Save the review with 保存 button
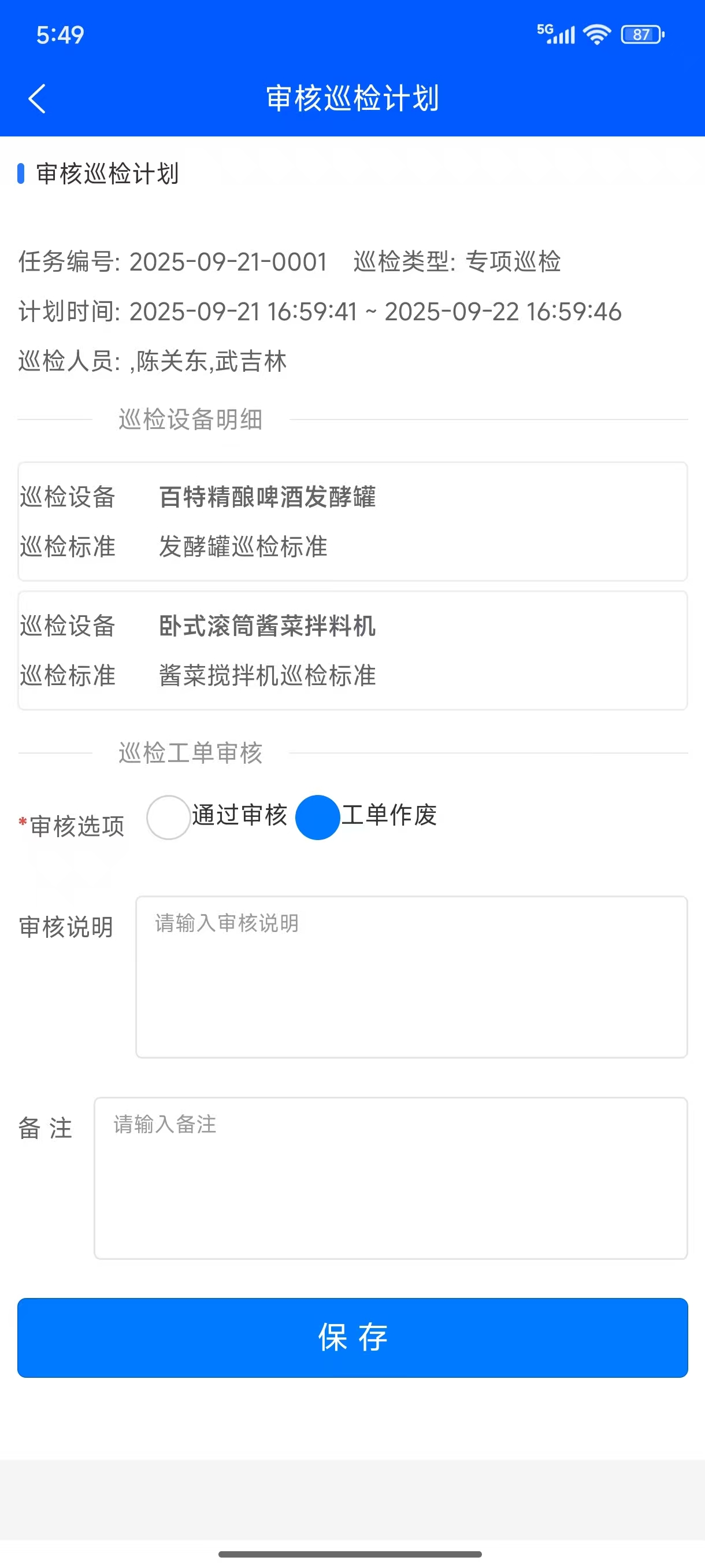Screen dimensions: 705x1568 point(353,1337)
